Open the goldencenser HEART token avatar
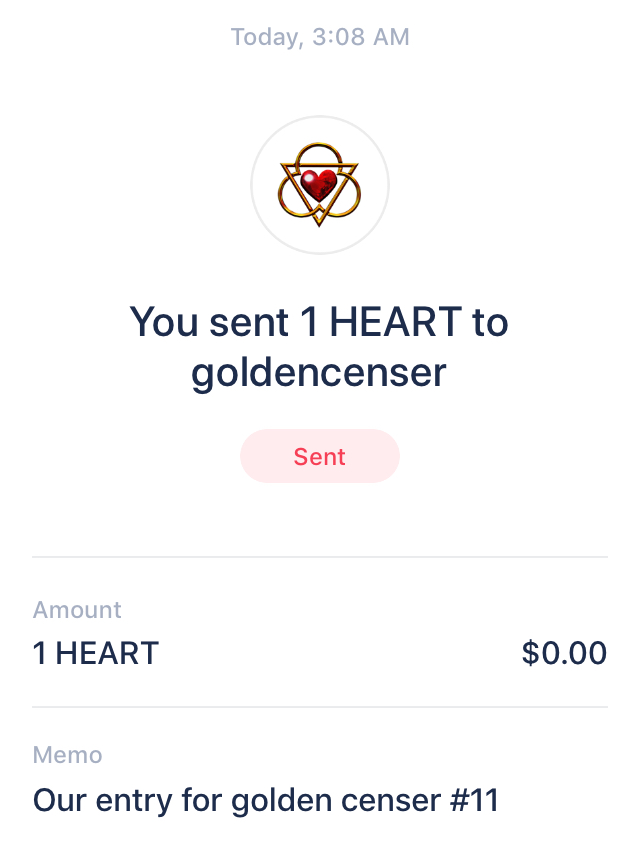640x857 pixels. point(320,185)
